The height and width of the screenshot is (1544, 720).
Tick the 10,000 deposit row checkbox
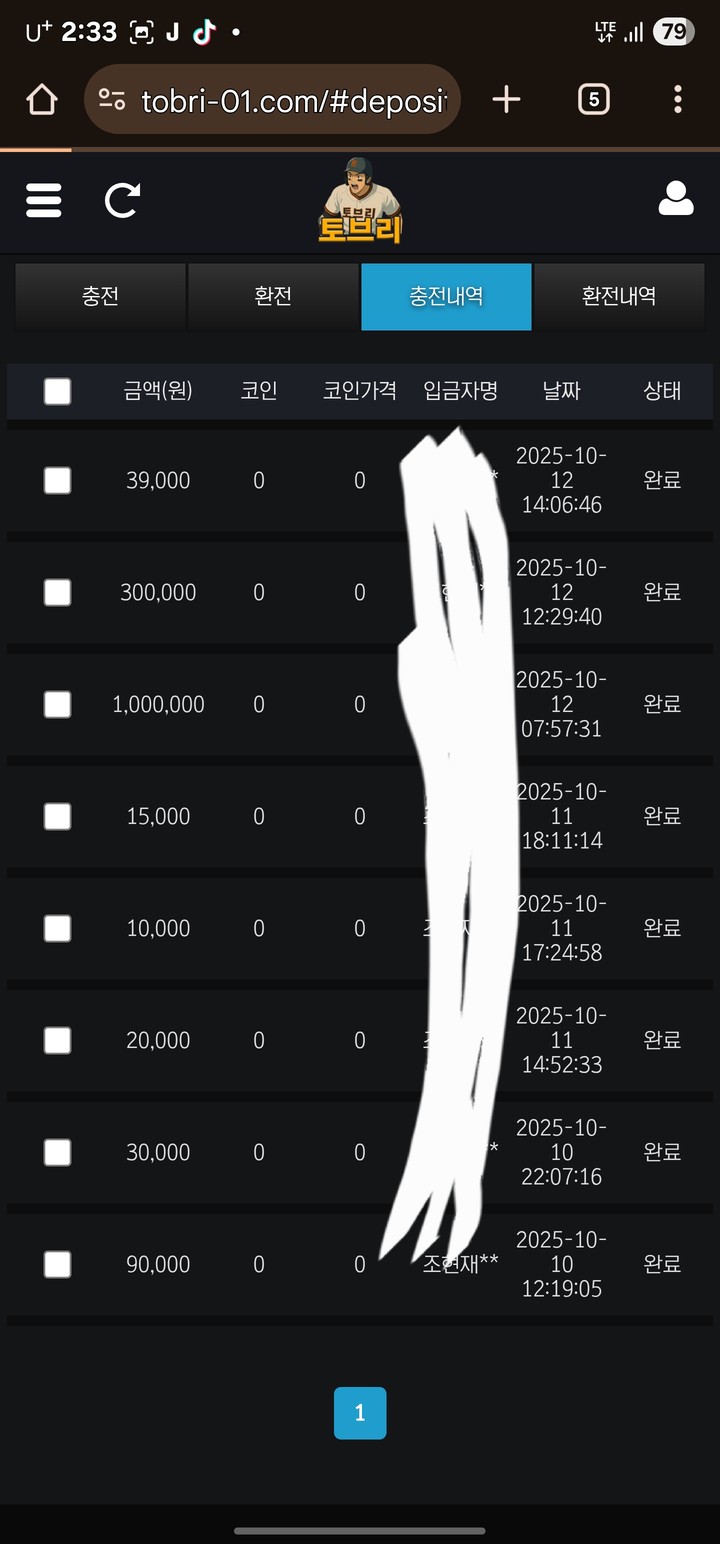[58, 929]
